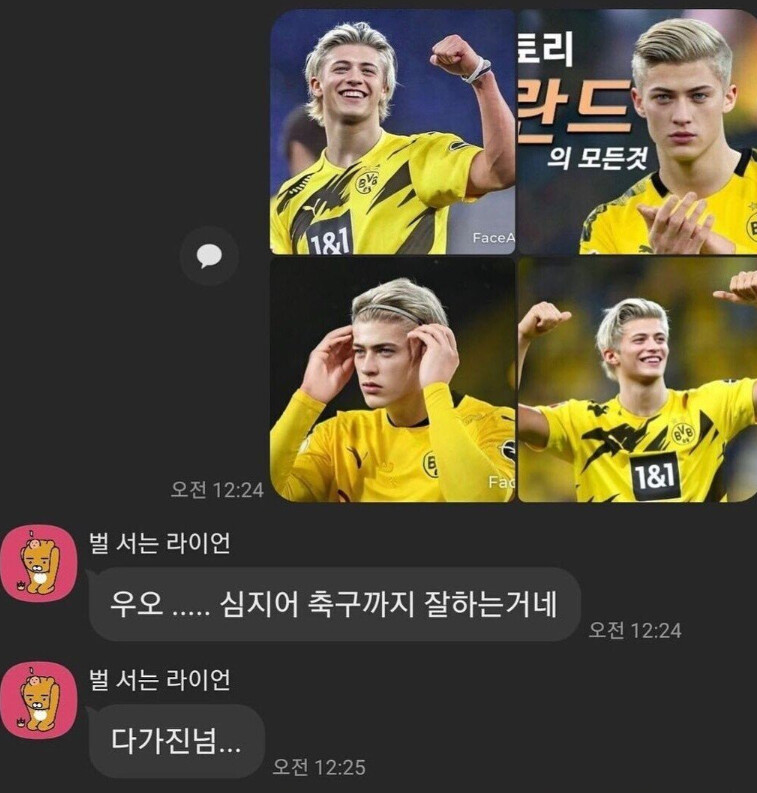Tap the profile picture above the '다가진넘...' message
The width and height of the screenshot is (757, 793).
click(x=38, y=700)
